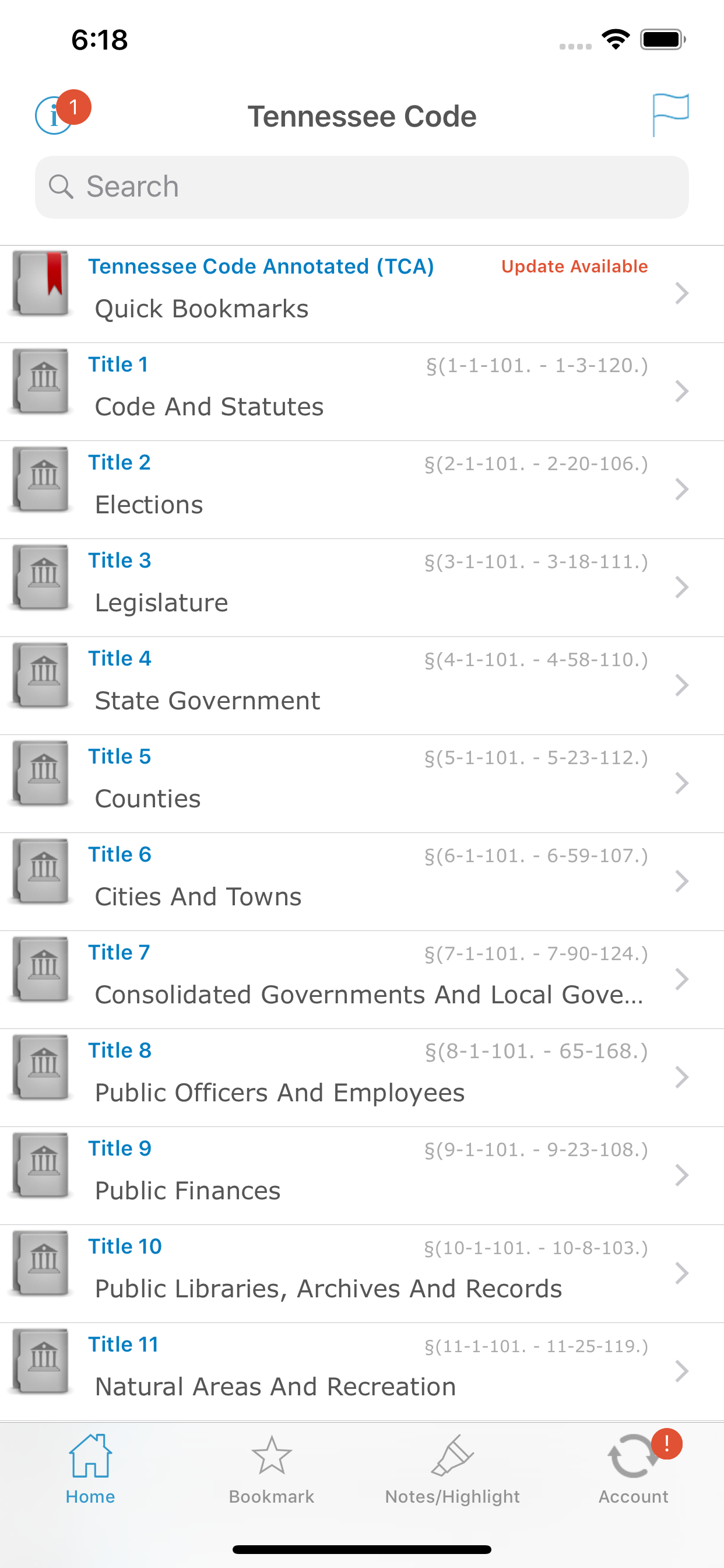Viewport: 724px width, 1568px height.
Task: Open Title 4 State Government
Action: [361, 685]
